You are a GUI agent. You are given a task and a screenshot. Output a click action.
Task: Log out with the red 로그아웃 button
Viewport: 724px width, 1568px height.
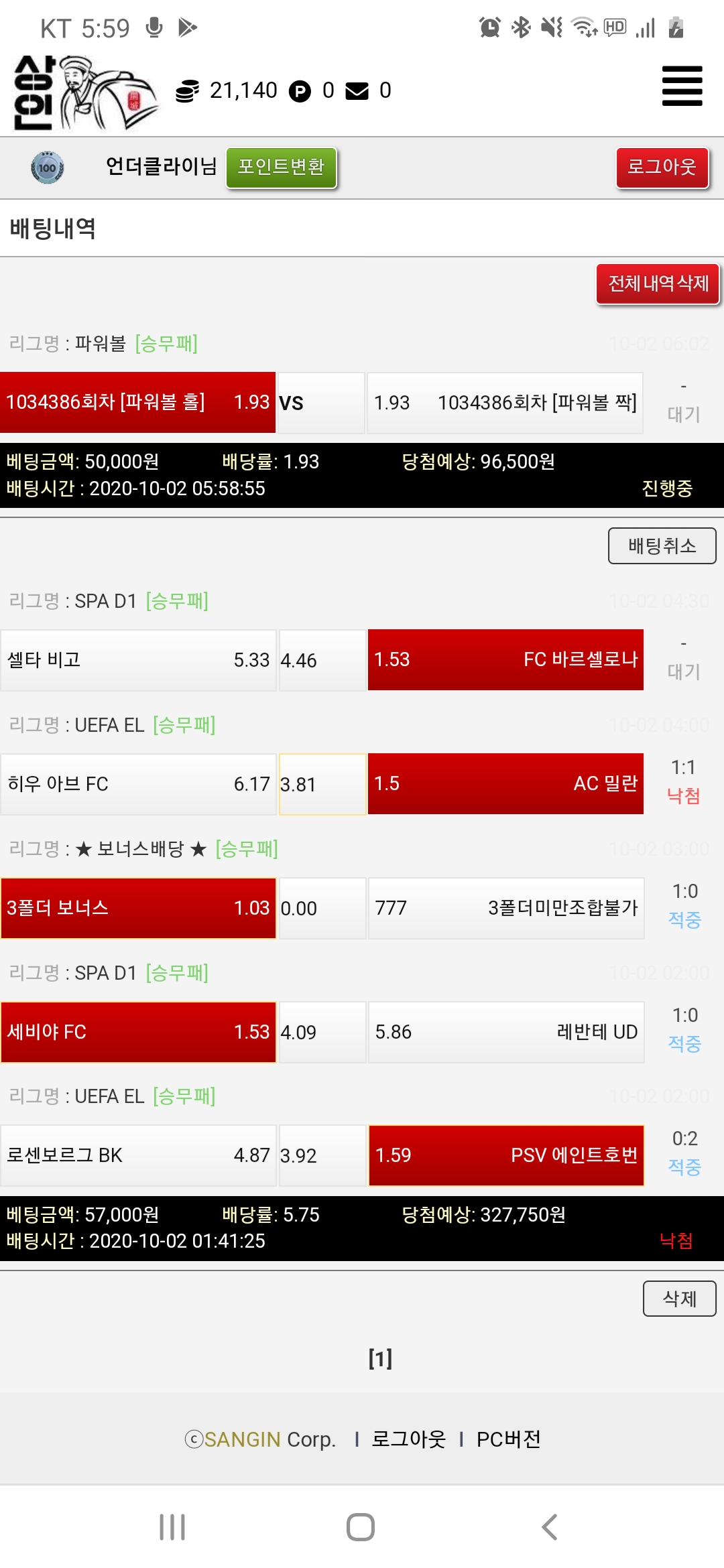(x=662, y=168)
